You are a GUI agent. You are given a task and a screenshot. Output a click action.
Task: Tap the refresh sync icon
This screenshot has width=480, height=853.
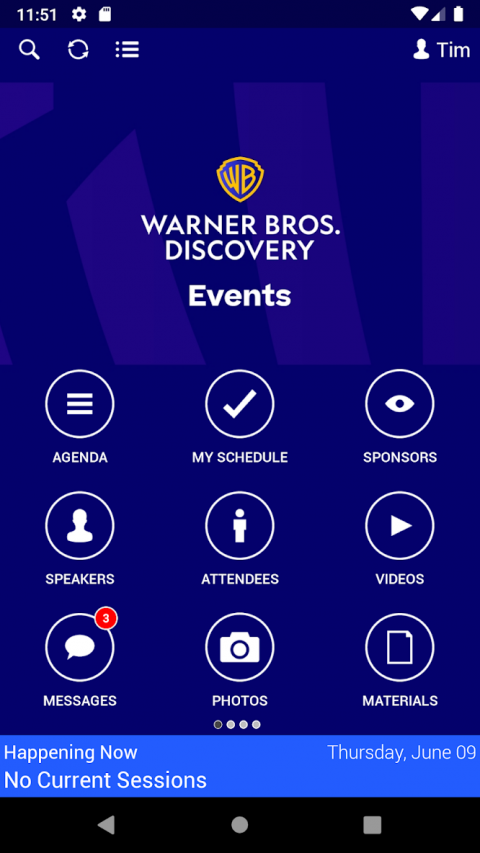78,50
